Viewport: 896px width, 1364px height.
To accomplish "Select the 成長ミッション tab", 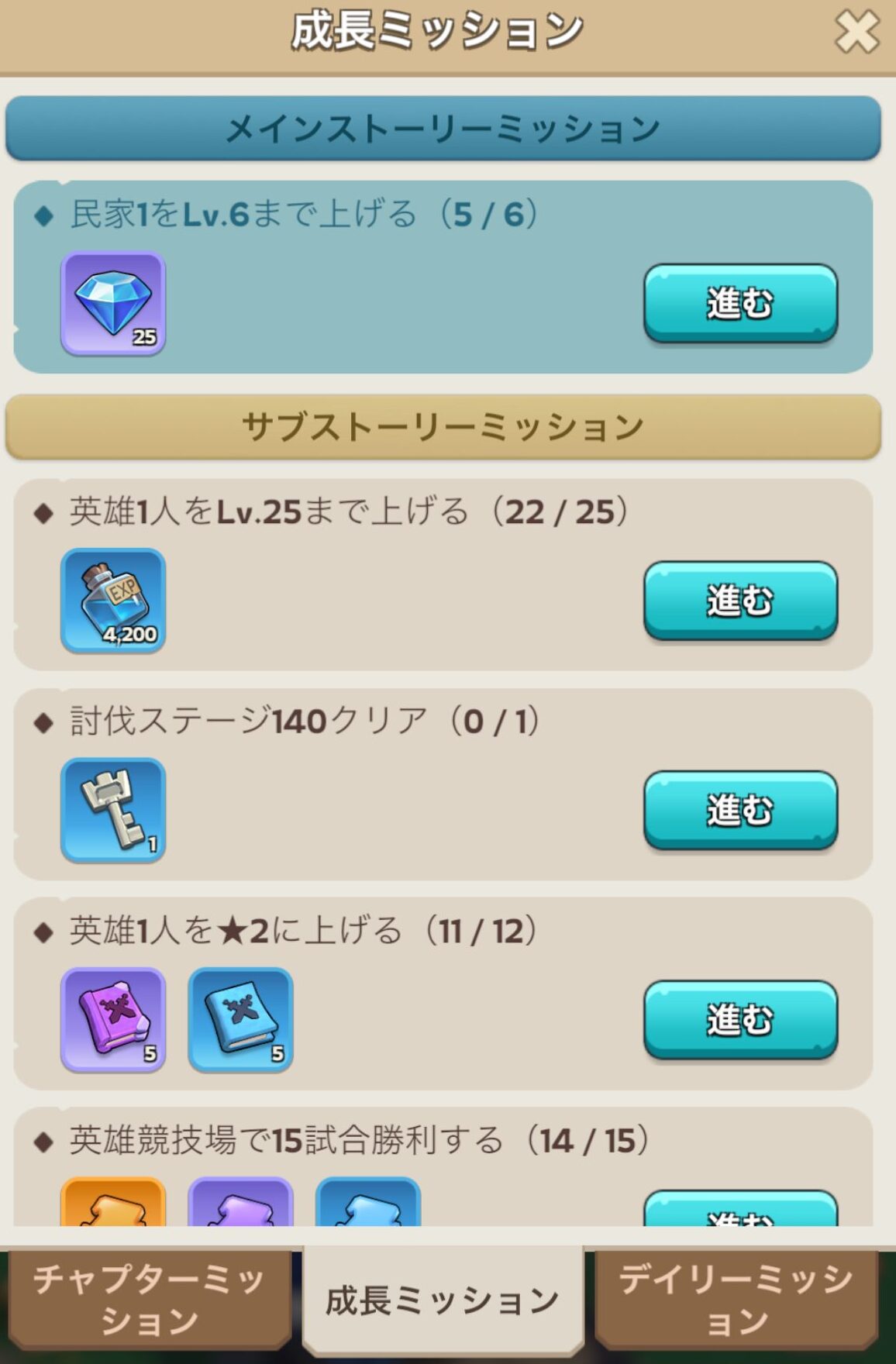I will [x=443, y=1300].
